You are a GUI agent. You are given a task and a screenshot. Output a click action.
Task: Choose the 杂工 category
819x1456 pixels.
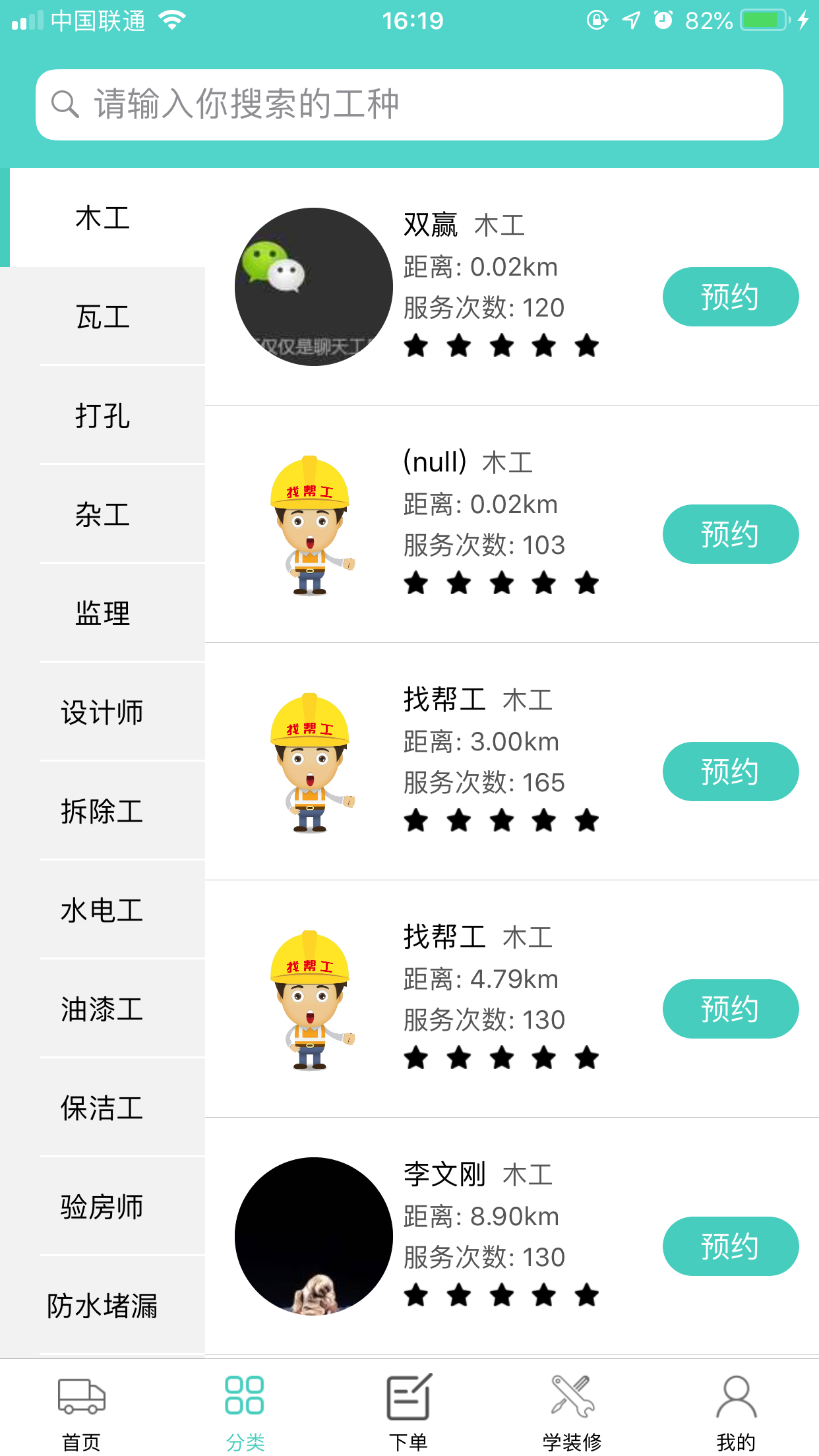(103, 514)
